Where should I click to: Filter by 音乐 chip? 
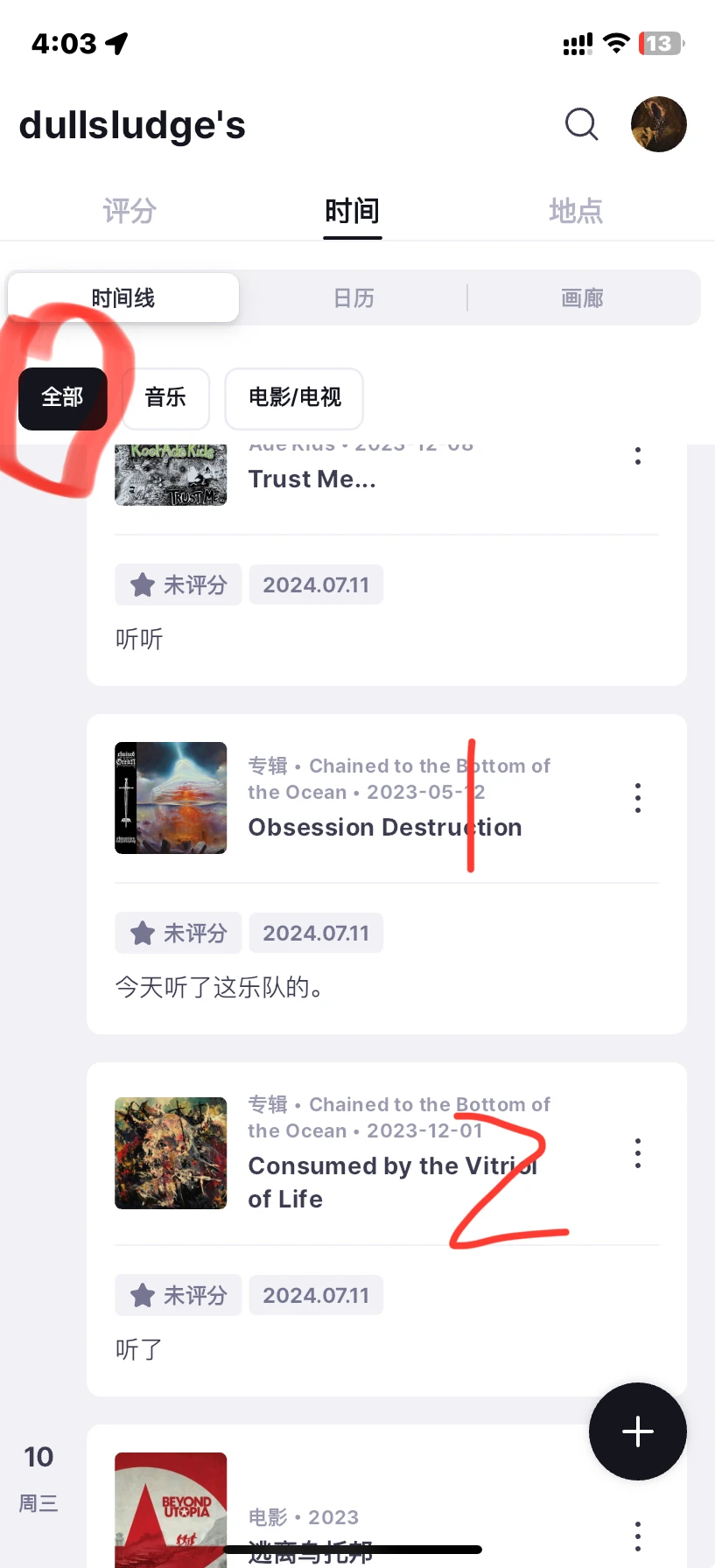(165, 398)
